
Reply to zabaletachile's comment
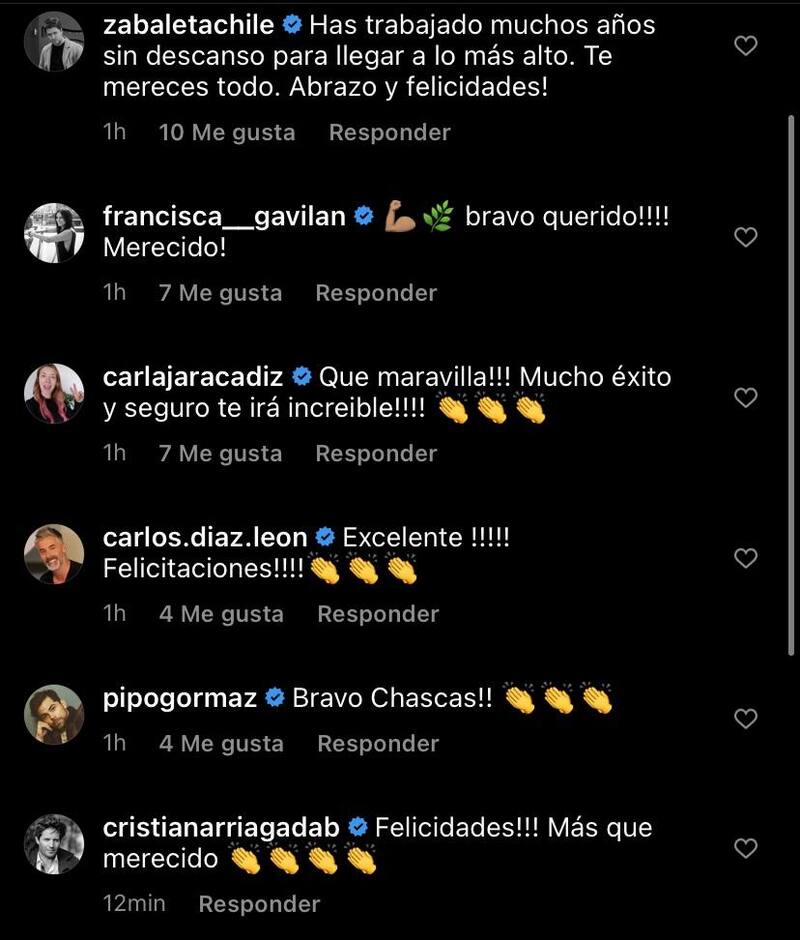[x=389, y=132]
